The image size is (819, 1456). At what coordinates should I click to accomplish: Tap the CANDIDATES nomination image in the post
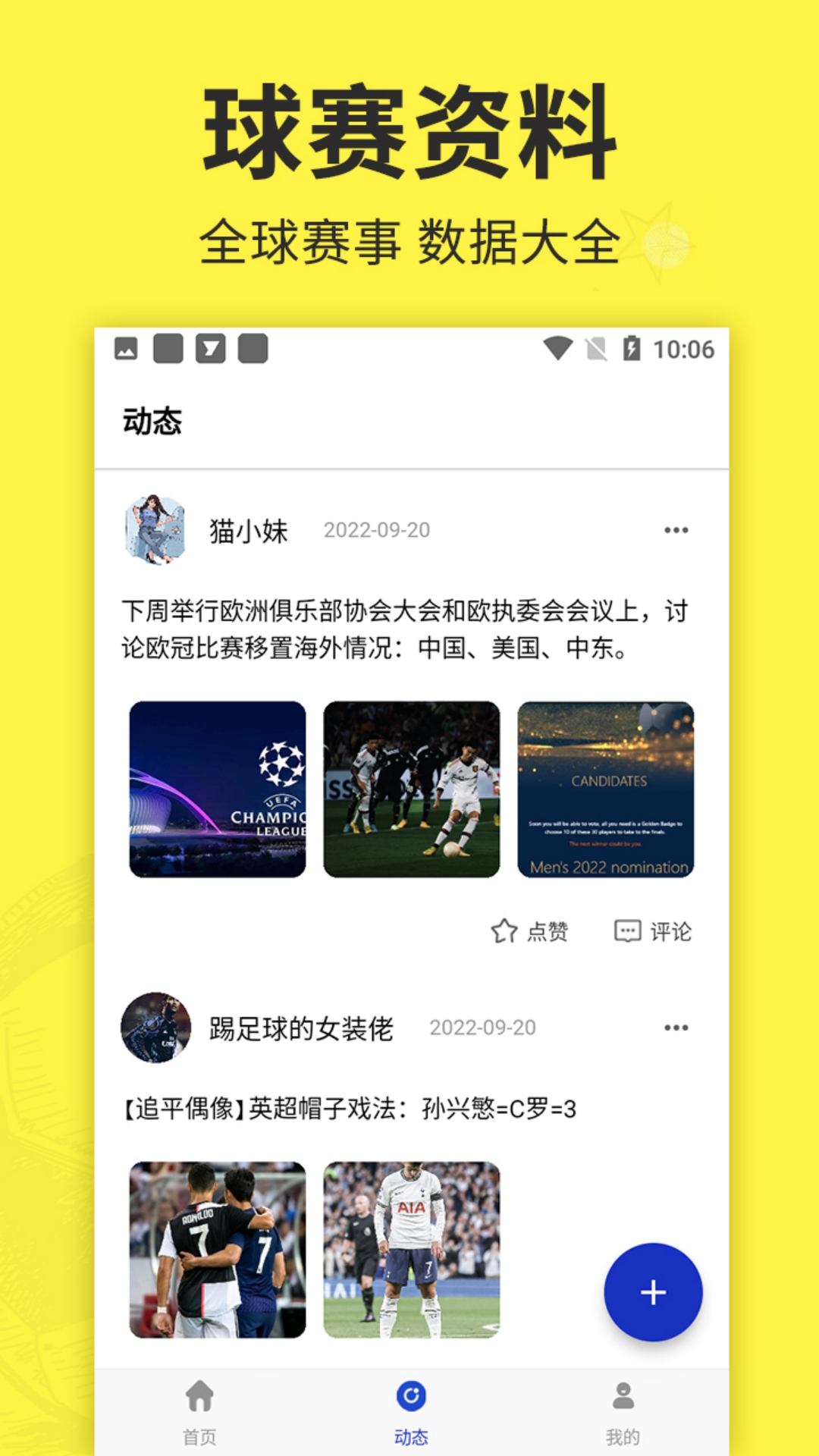tap(607, 789)
